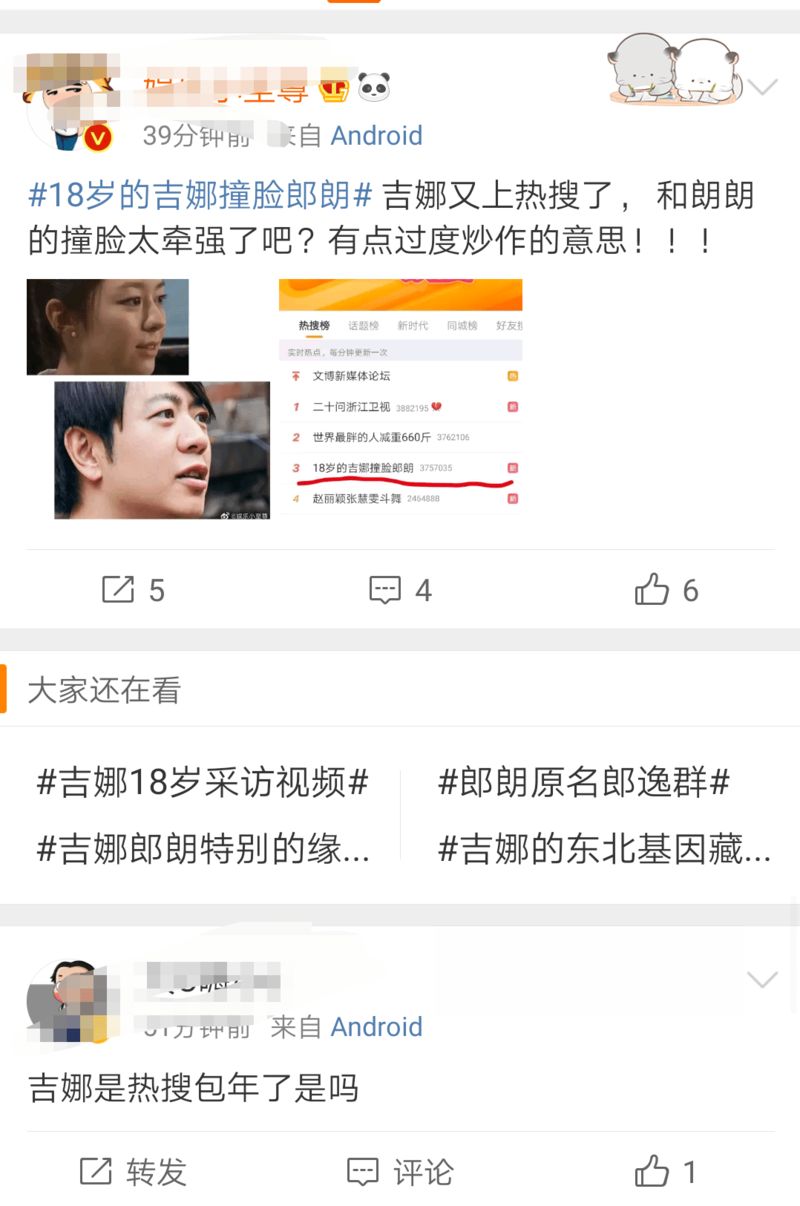The height and width of the screenshot is (1206, 800).
Task: Repost the post with 5 reposts
Action: (133, 590)
